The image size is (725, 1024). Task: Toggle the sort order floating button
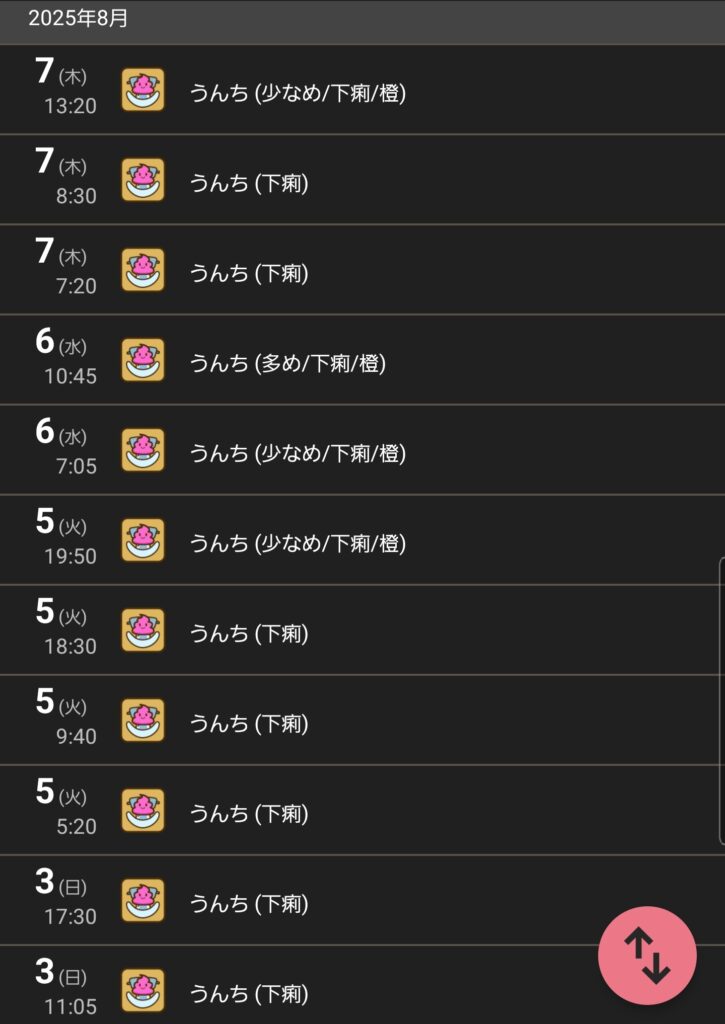pyautogui.click(x=647, y=956)
